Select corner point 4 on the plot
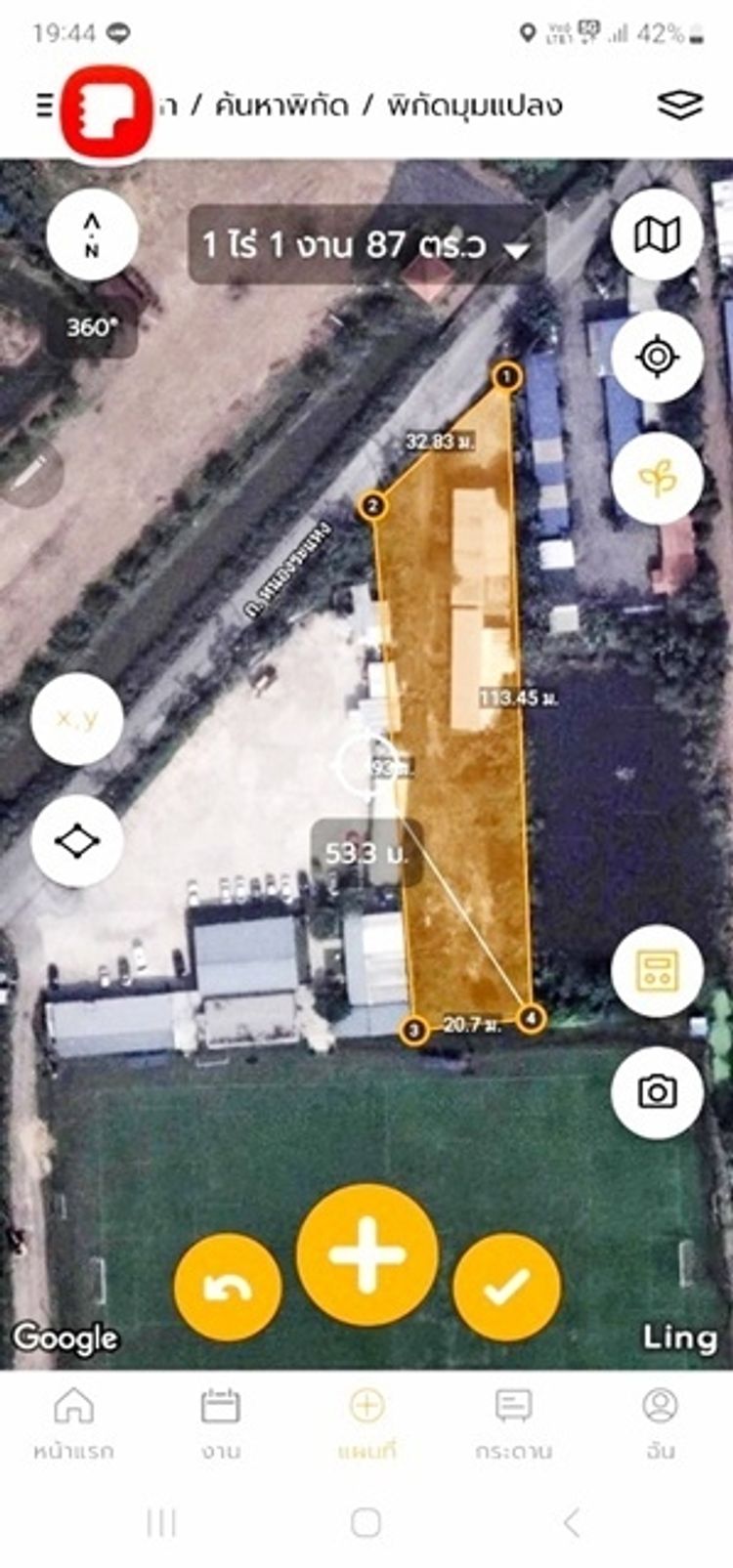 [x=531, y=1019]
